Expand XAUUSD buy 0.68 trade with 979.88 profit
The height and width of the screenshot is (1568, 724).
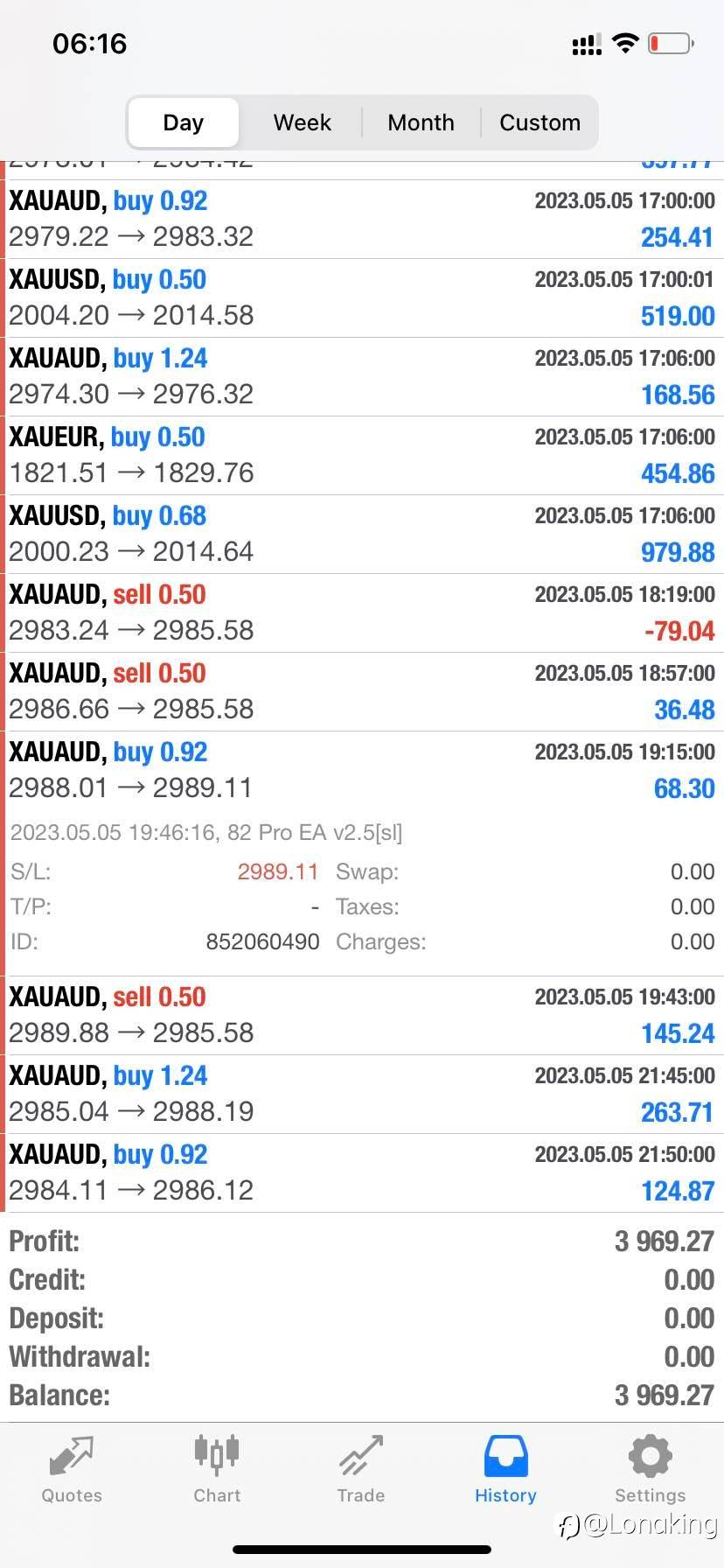point(362,535)
